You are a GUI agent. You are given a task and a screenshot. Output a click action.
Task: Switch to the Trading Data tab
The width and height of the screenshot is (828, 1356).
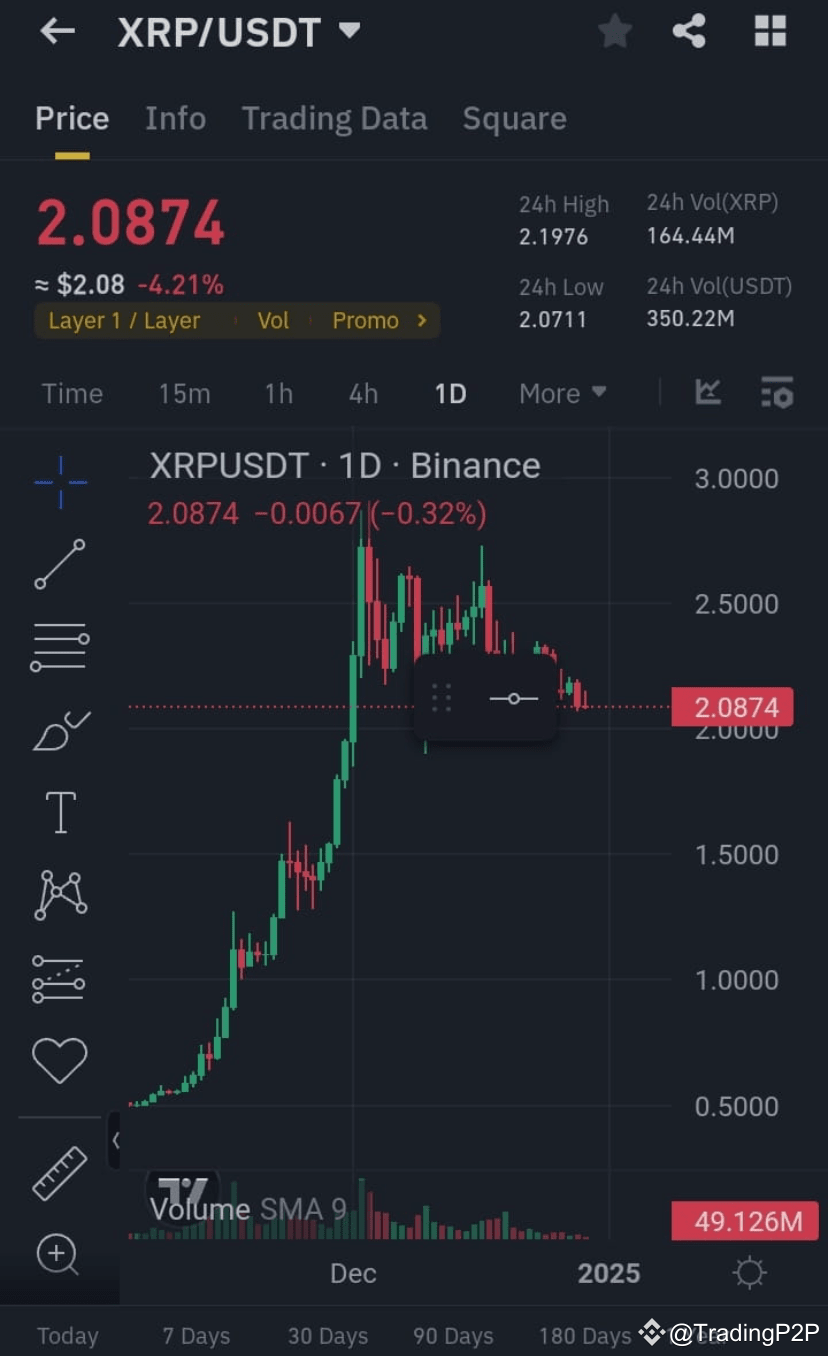point(334,118)
